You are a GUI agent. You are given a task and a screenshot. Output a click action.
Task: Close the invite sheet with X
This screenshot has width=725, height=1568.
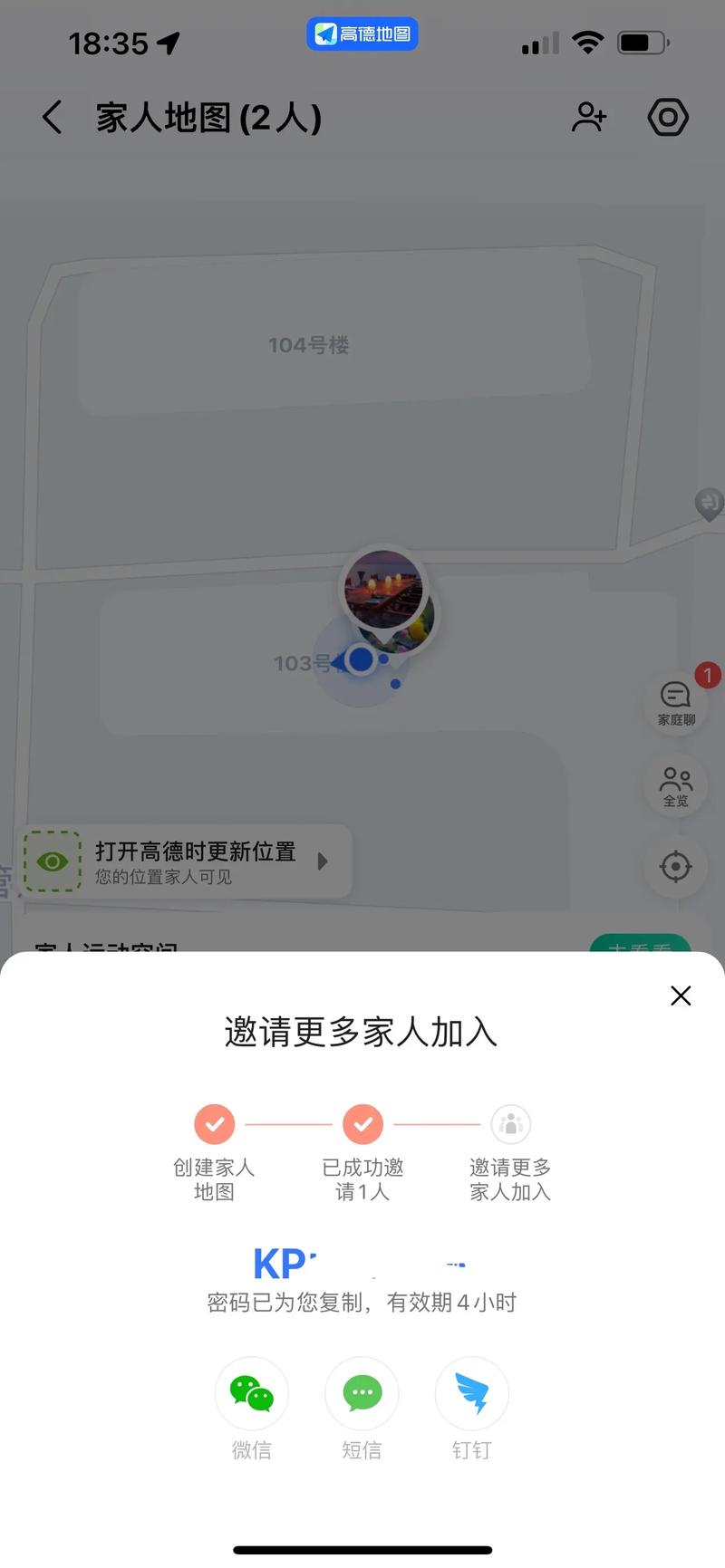tap(681, 995)
